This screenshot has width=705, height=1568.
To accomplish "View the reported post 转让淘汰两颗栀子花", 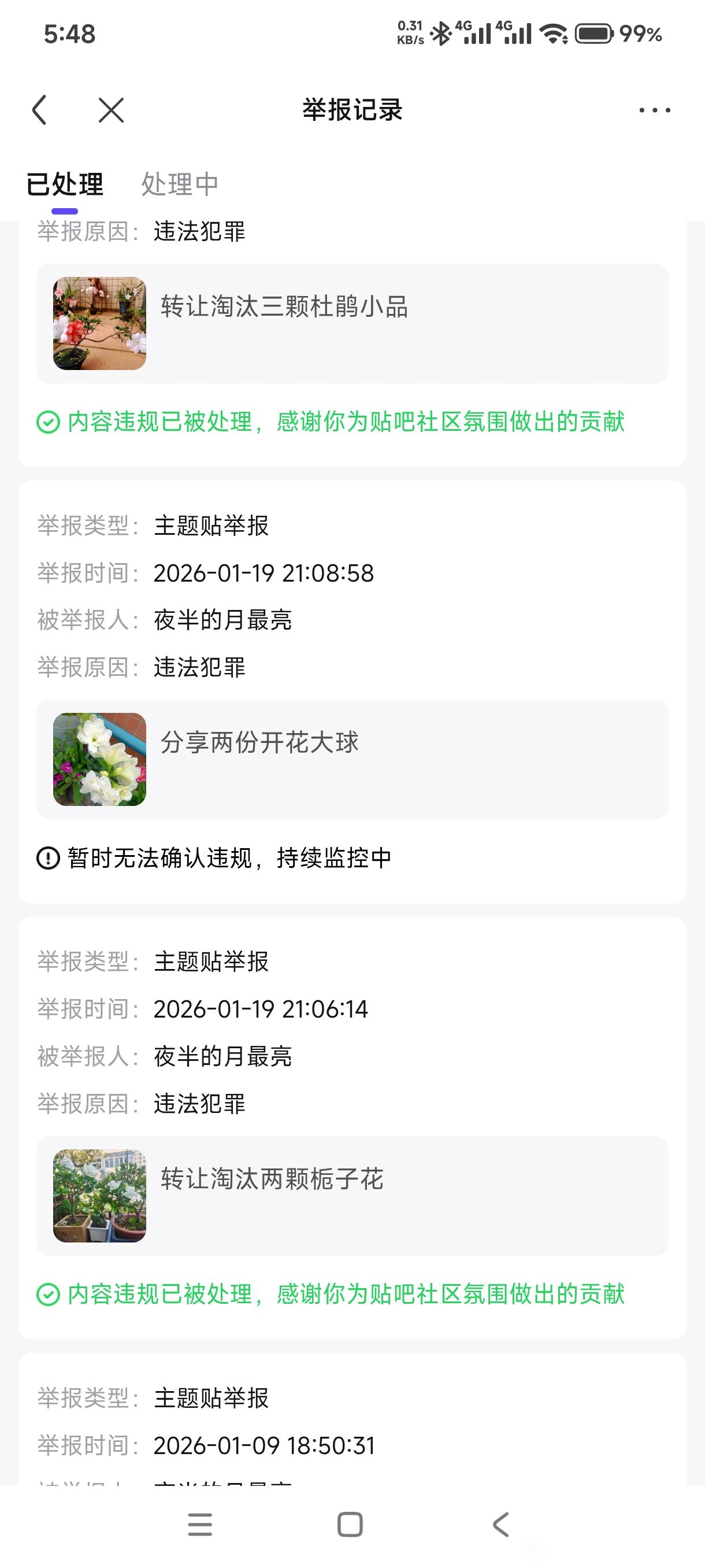I will point(352,1196).
